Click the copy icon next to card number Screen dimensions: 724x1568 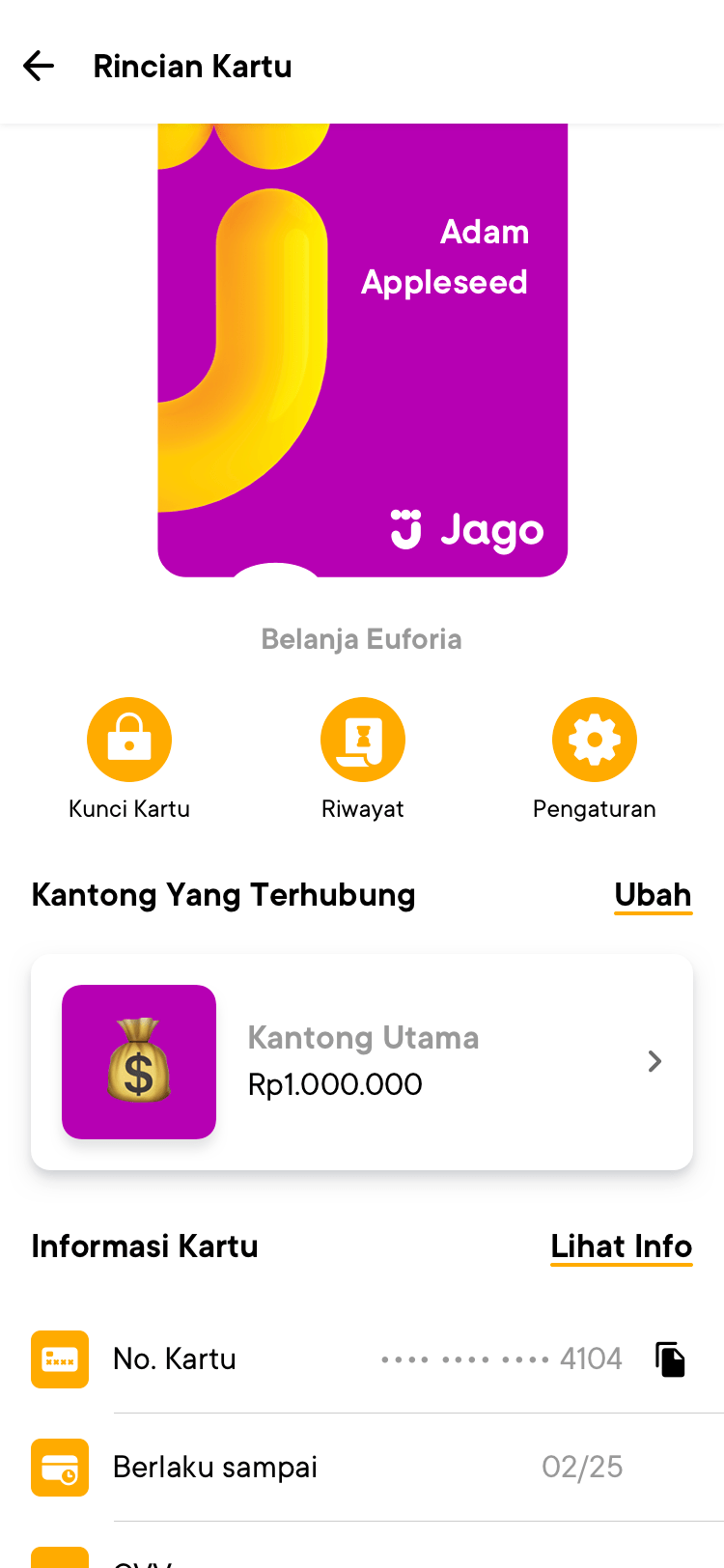[x=670, y=1358]
